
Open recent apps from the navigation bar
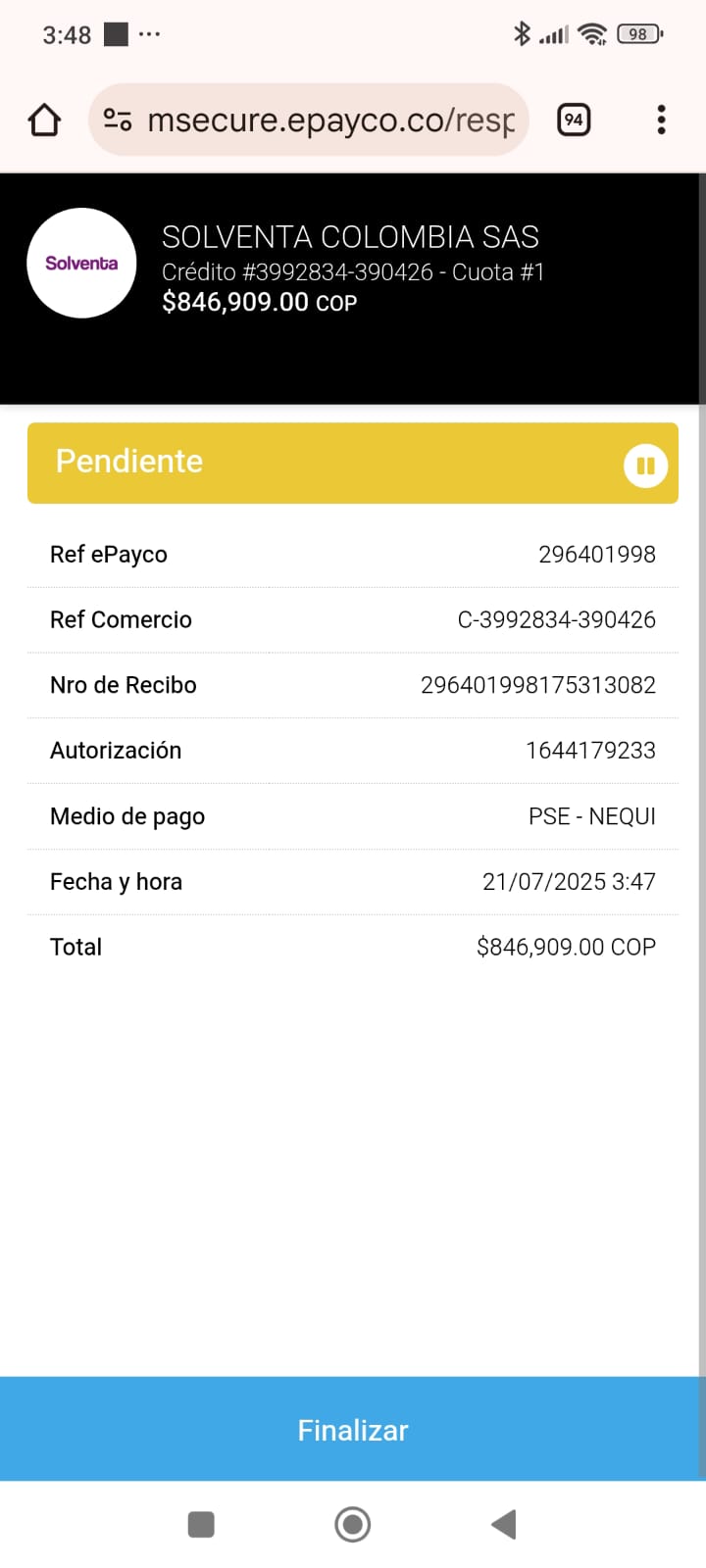coord(201,1524)
